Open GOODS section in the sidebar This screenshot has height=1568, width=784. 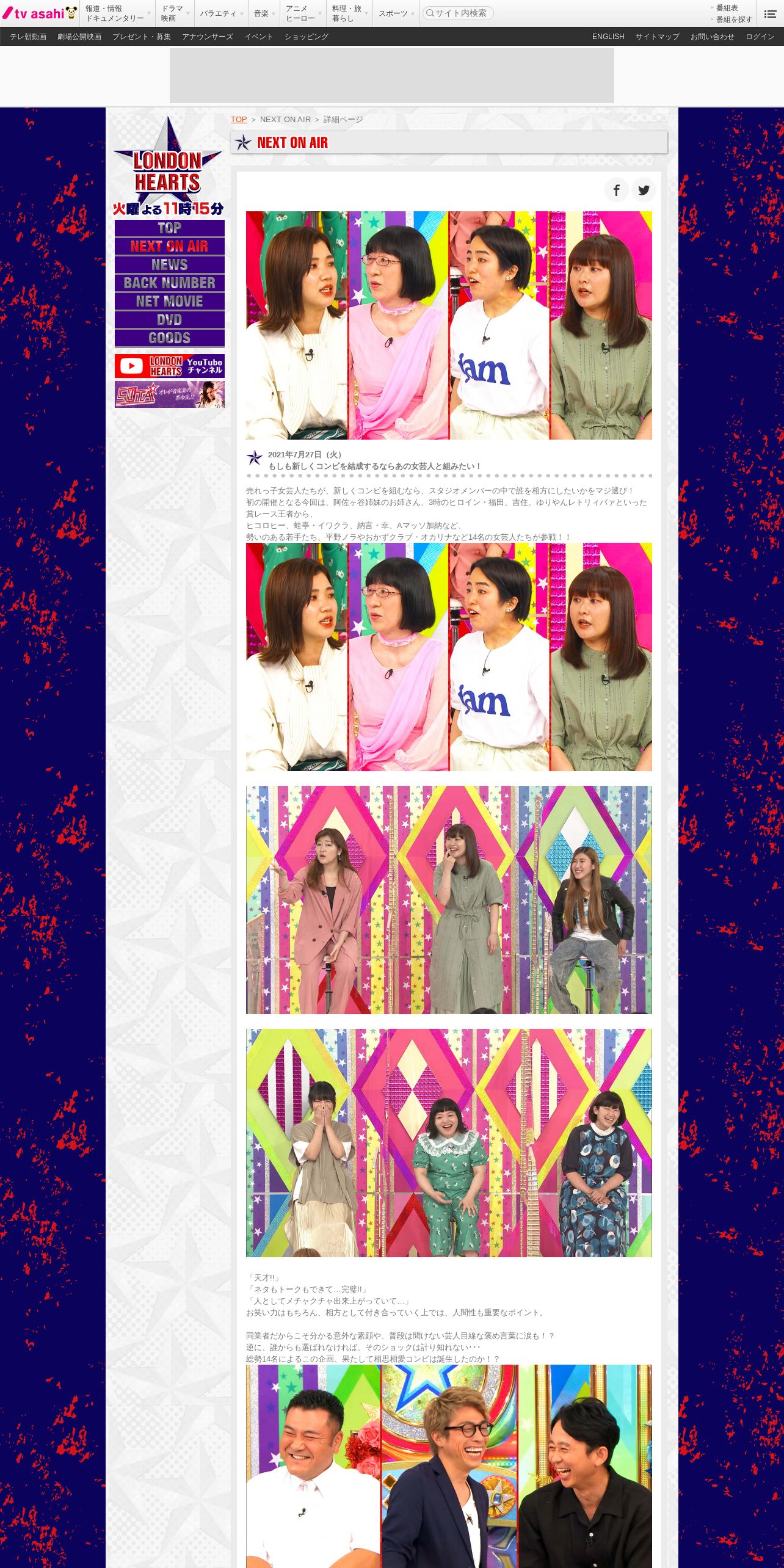[x=170, y=338]
